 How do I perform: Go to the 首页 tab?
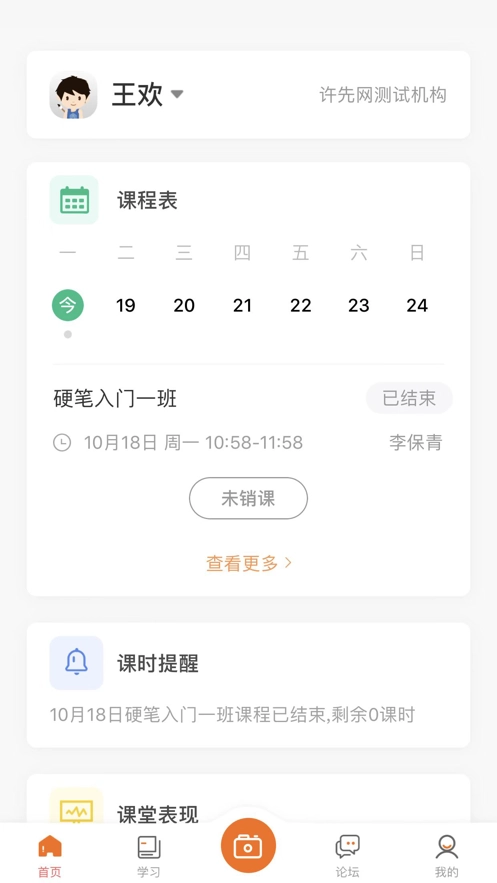[50, 856]
